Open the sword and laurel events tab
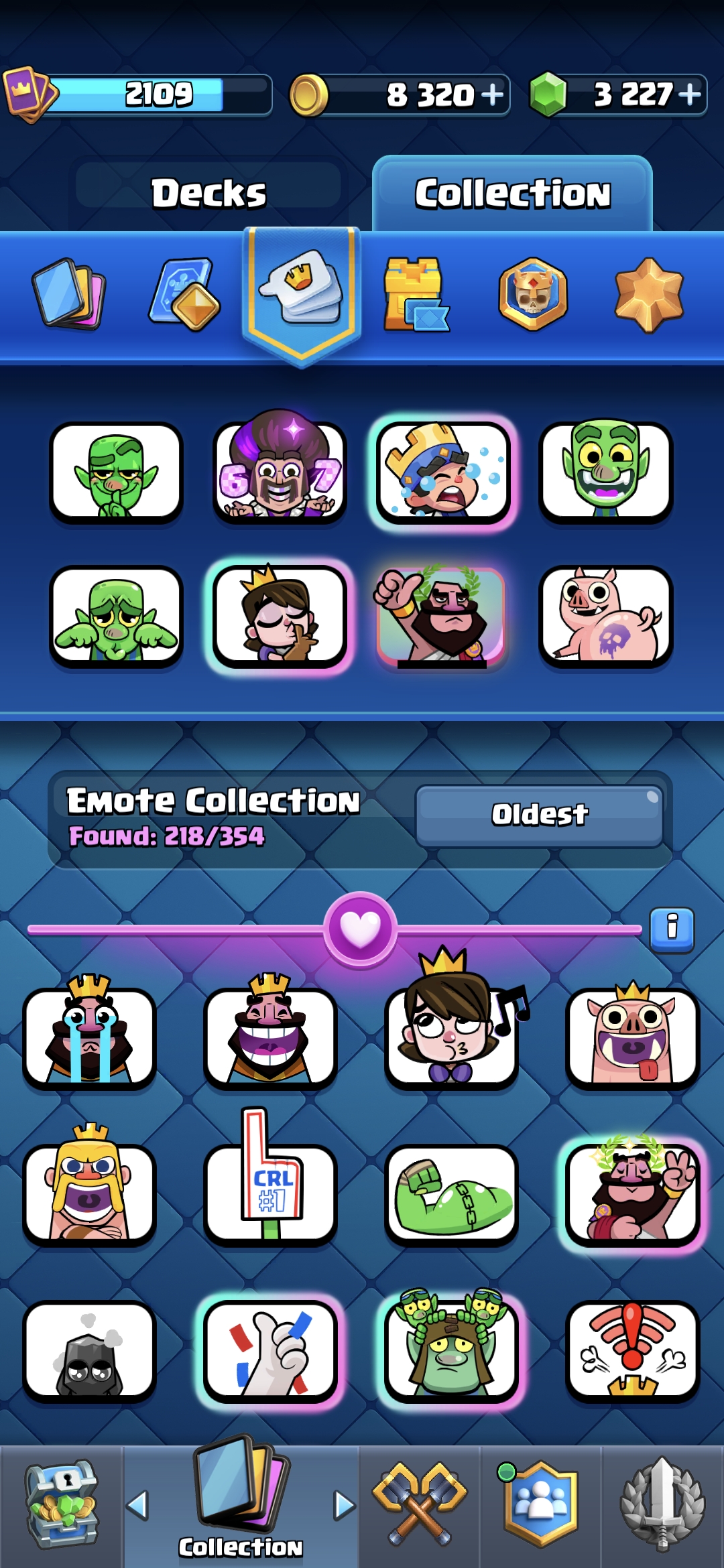724x1568 pixels. pyautogui.click(x=662, y=1505)
